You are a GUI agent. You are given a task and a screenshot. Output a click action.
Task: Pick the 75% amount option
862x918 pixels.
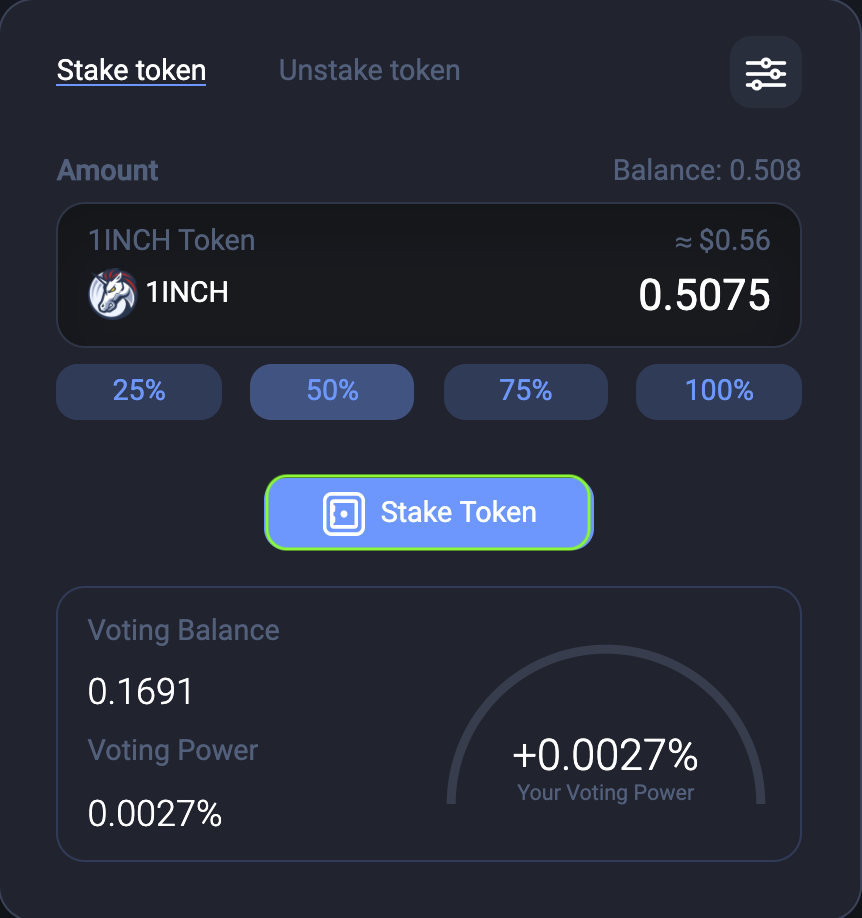(x=526, y=391)
